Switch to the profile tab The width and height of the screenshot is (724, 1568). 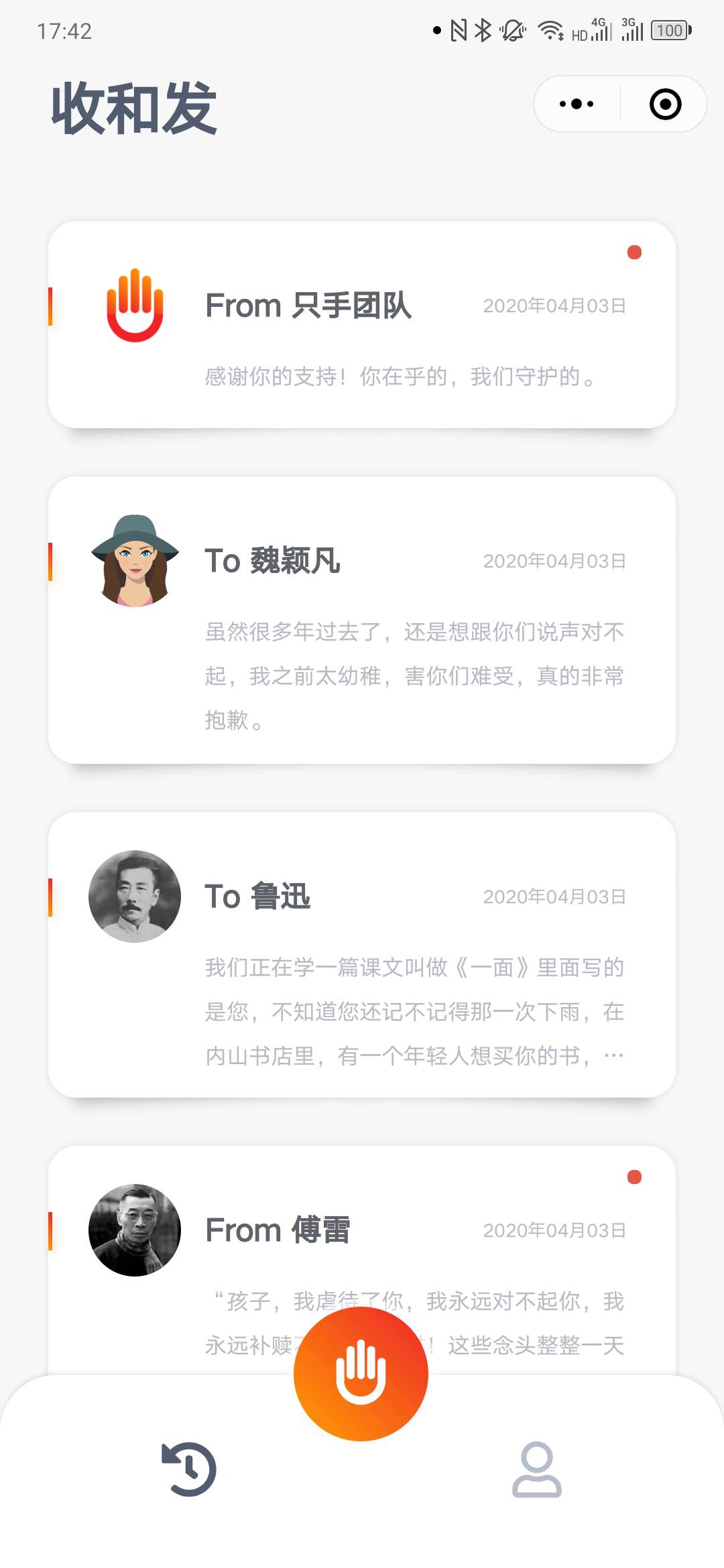point(536,1469)
